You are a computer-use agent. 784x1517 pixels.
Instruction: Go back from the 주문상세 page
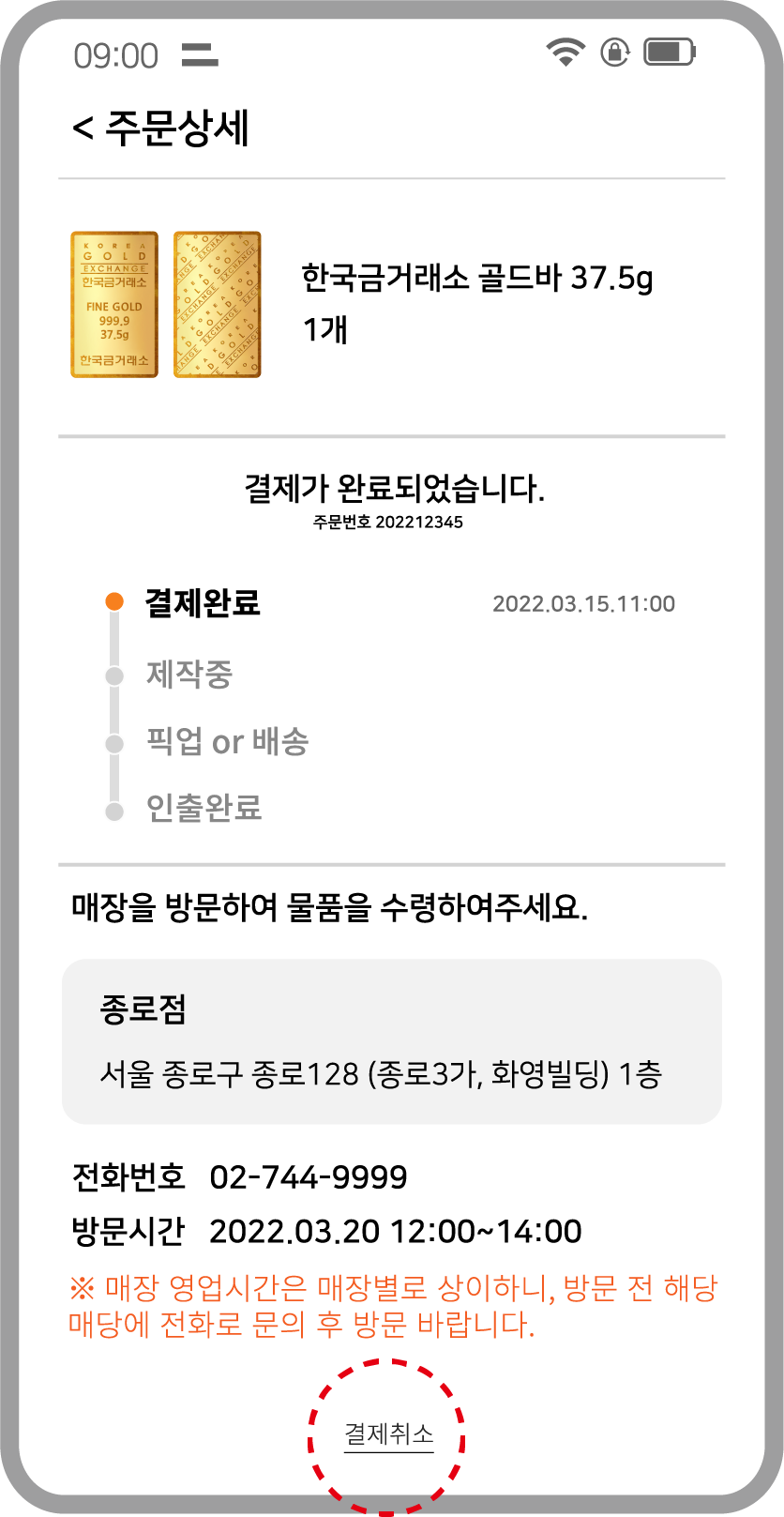[x=83, y=129]
